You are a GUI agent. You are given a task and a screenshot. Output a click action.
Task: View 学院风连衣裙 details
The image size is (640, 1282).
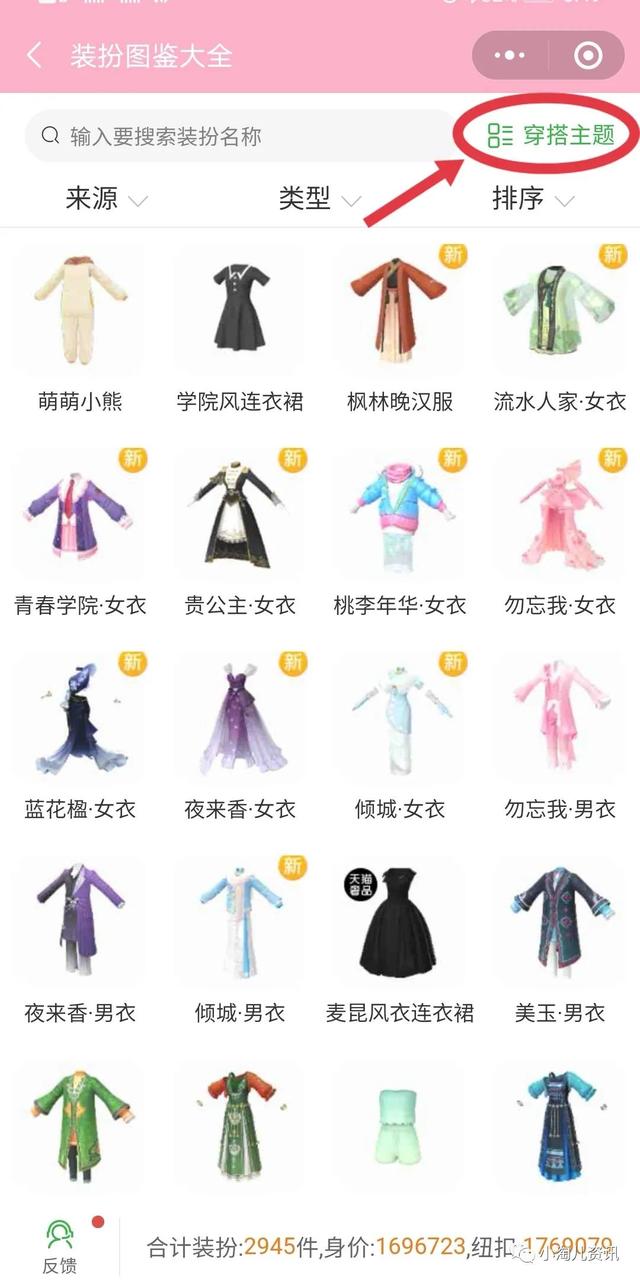point(240,330)
